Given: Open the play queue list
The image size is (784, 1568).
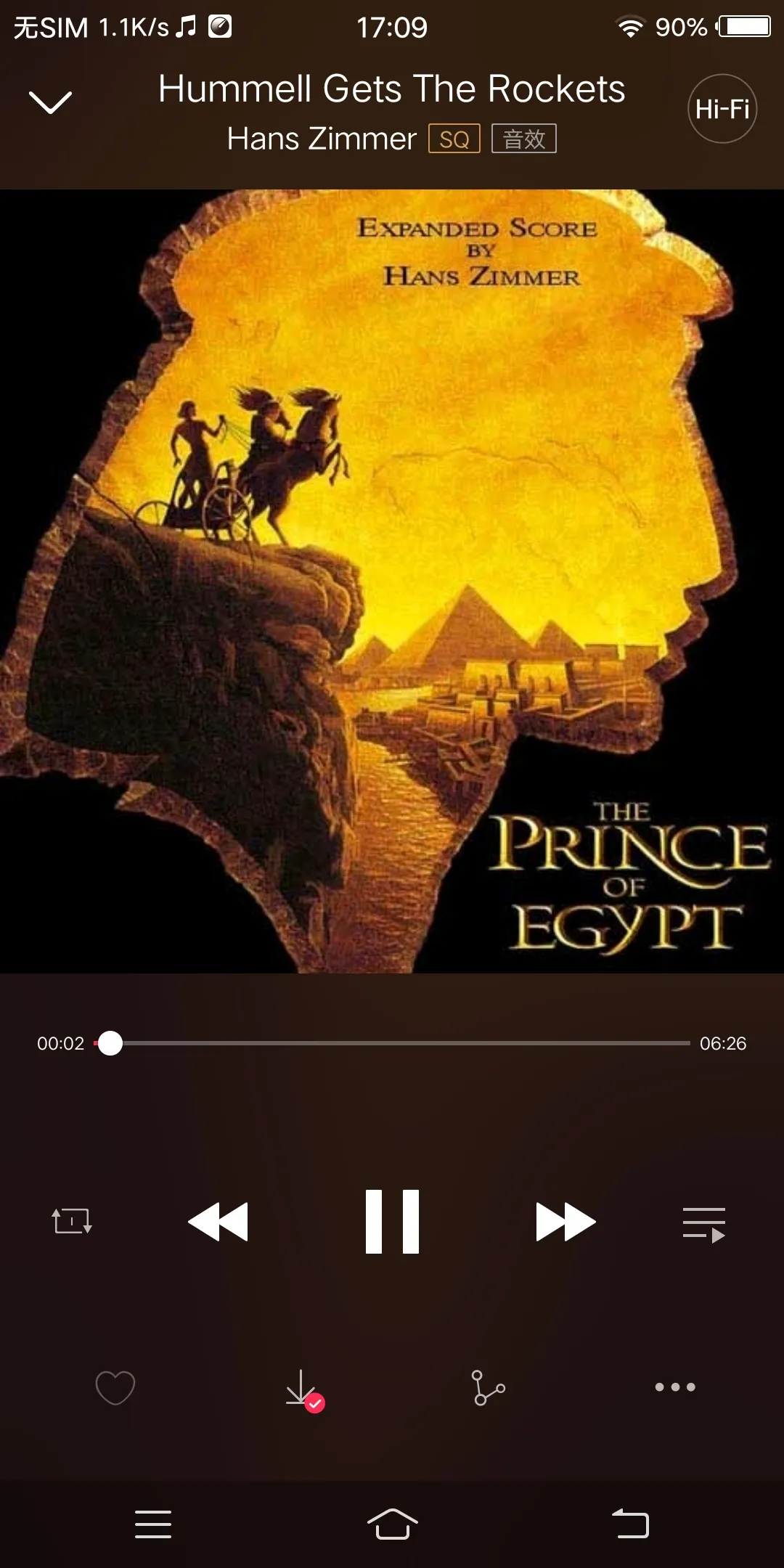Looking at the screenshot, I should (703, 1224).
